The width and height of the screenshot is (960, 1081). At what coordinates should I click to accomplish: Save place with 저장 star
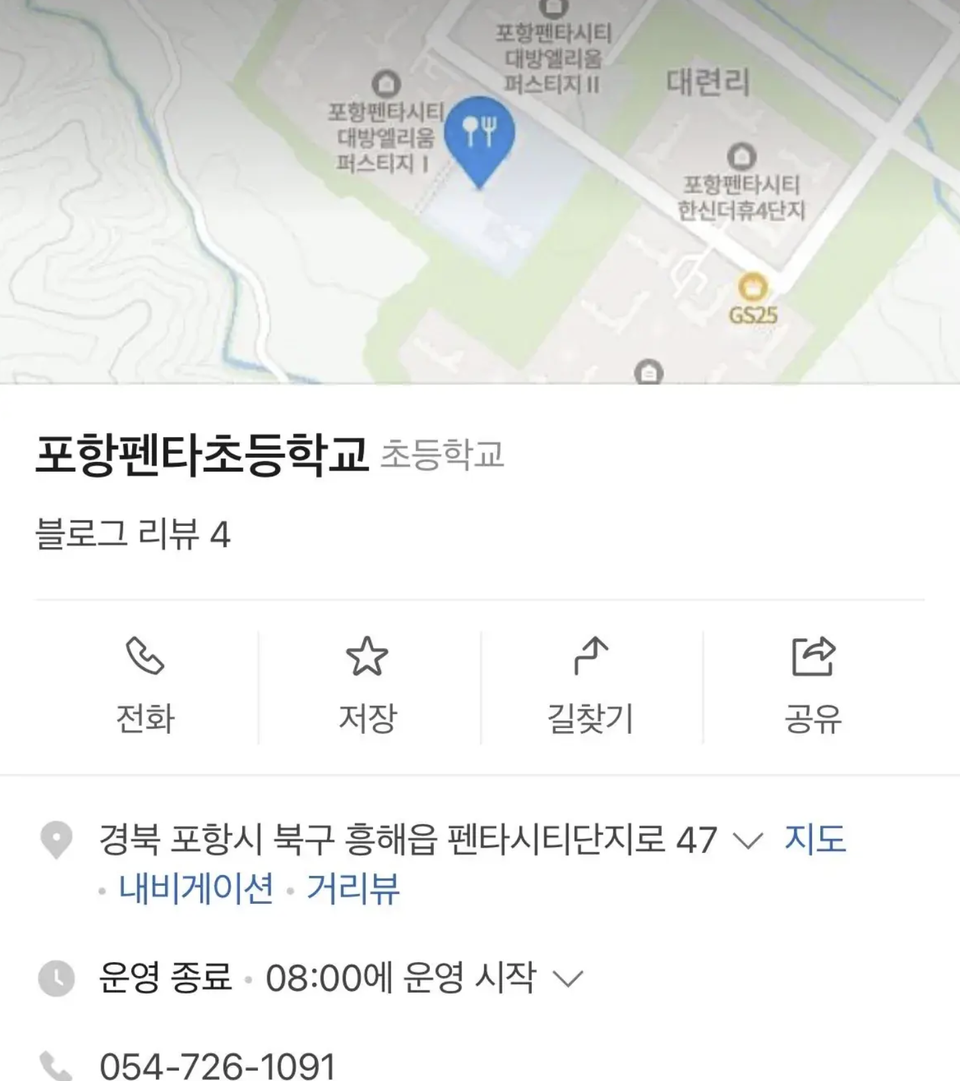[x=367, y=685]
